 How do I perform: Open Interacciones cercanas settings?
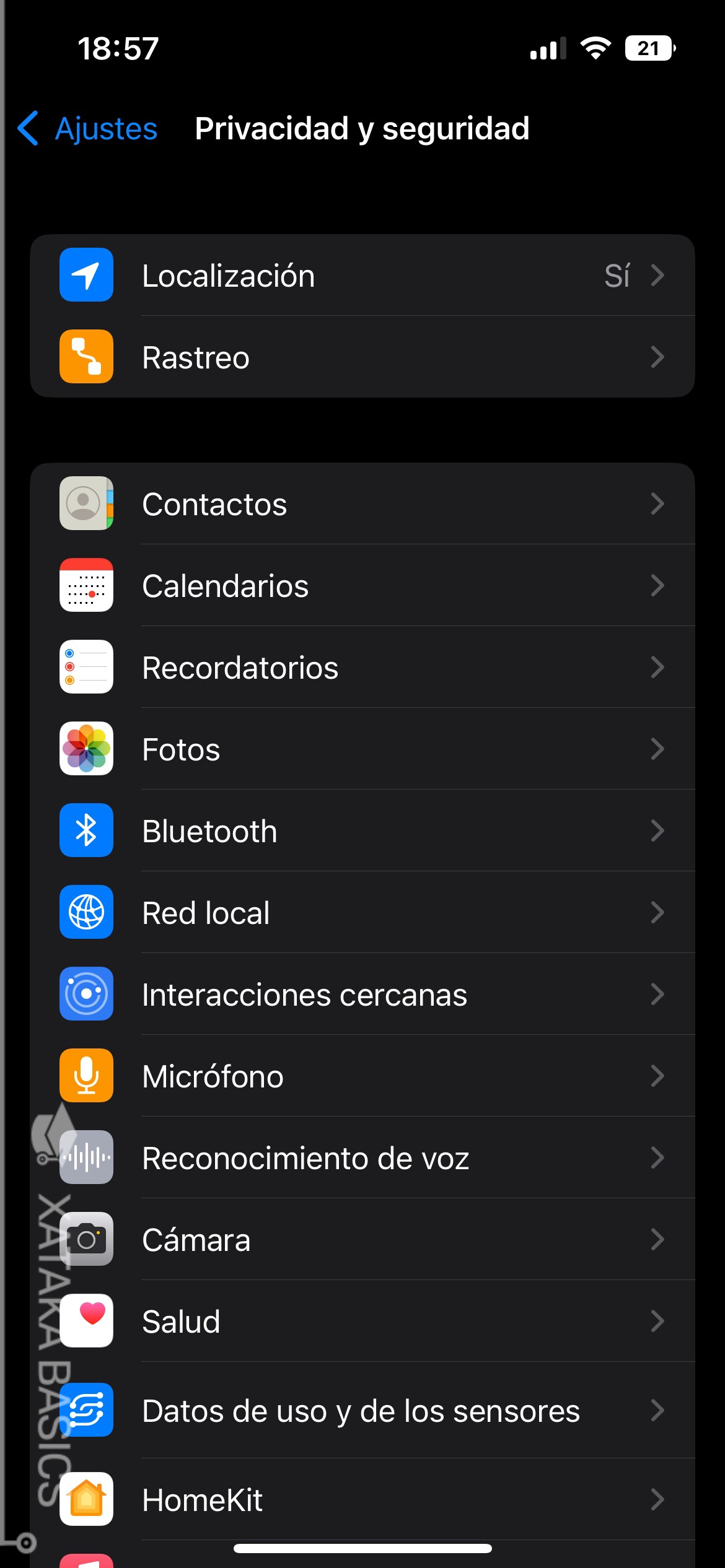click(362, 995)
